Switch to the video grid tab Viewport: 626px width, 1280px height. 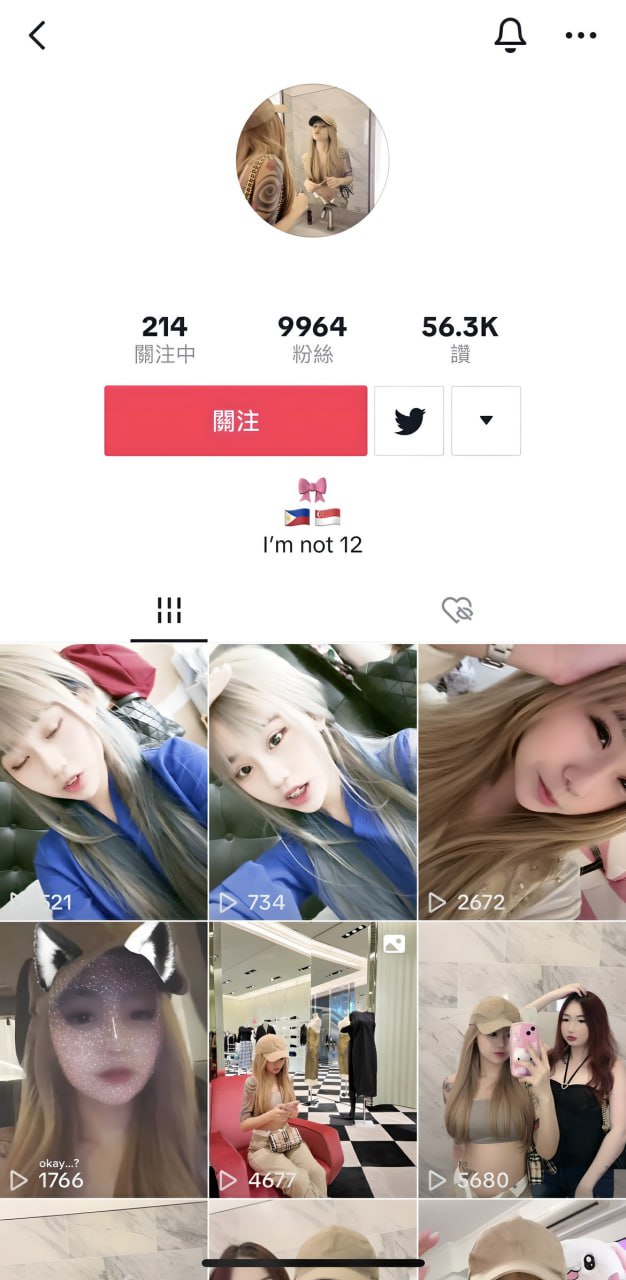(x=169, y=610)
